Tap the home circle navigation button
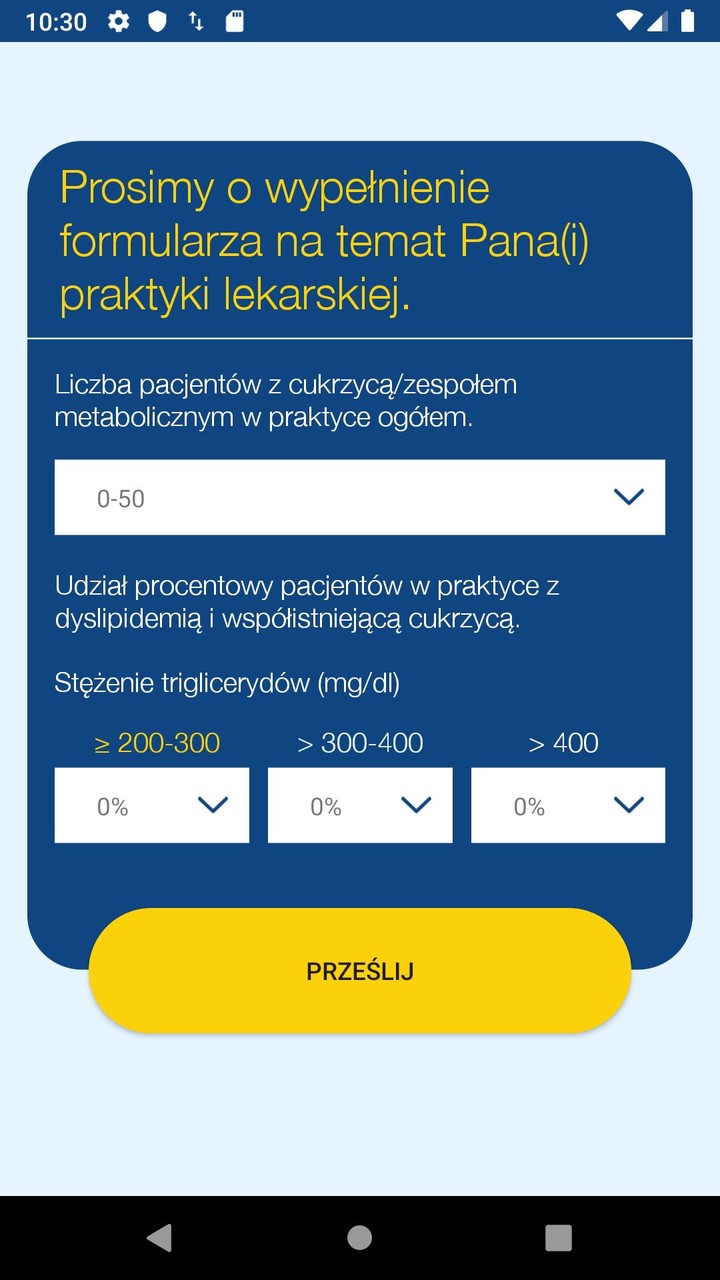The image size is (720, 1280). click(360, 1238)
